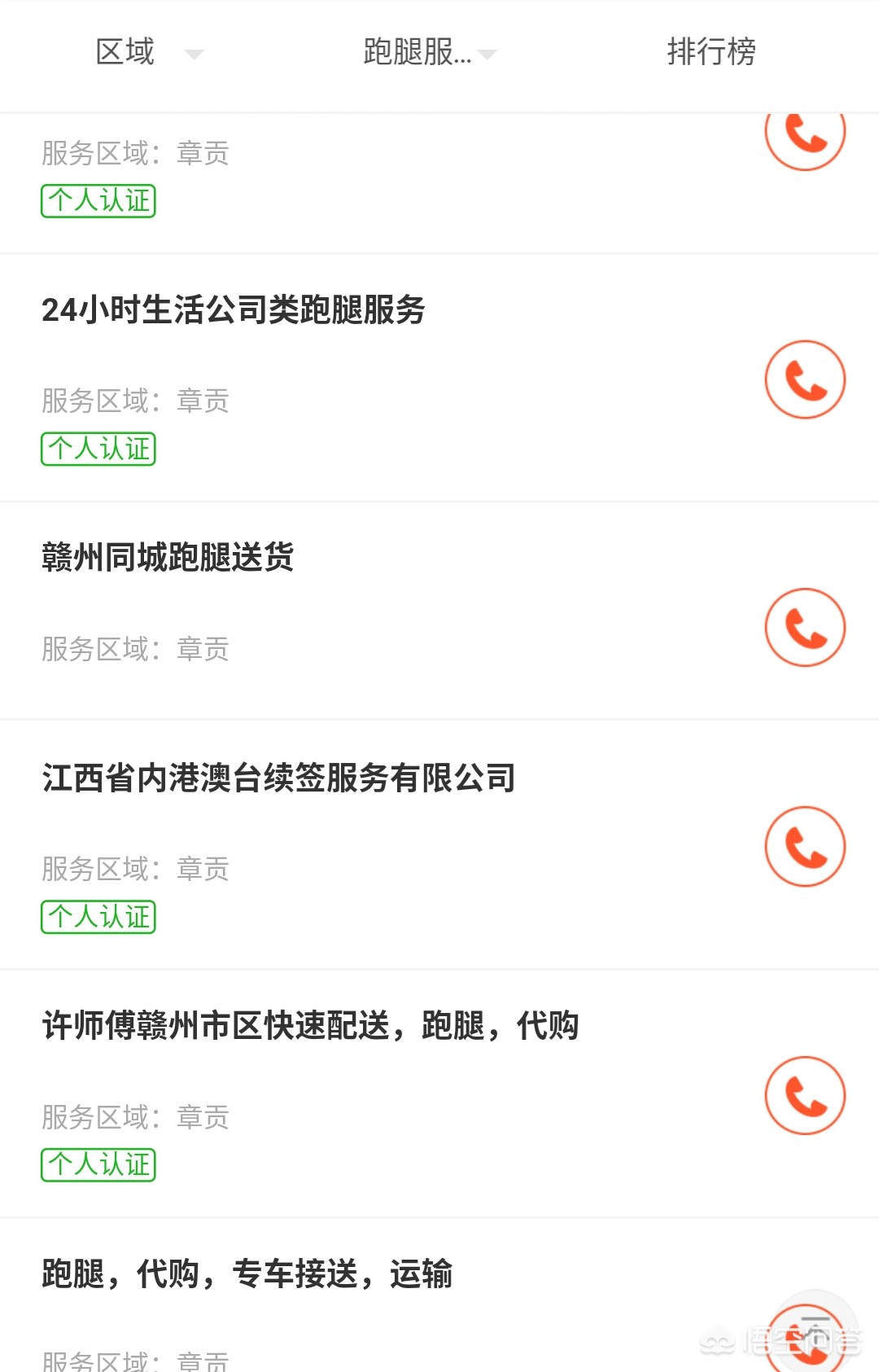This screenshot has width=879, height=1372.
Task: Open the 区域 area dropdown
Action: pos(146,52)
